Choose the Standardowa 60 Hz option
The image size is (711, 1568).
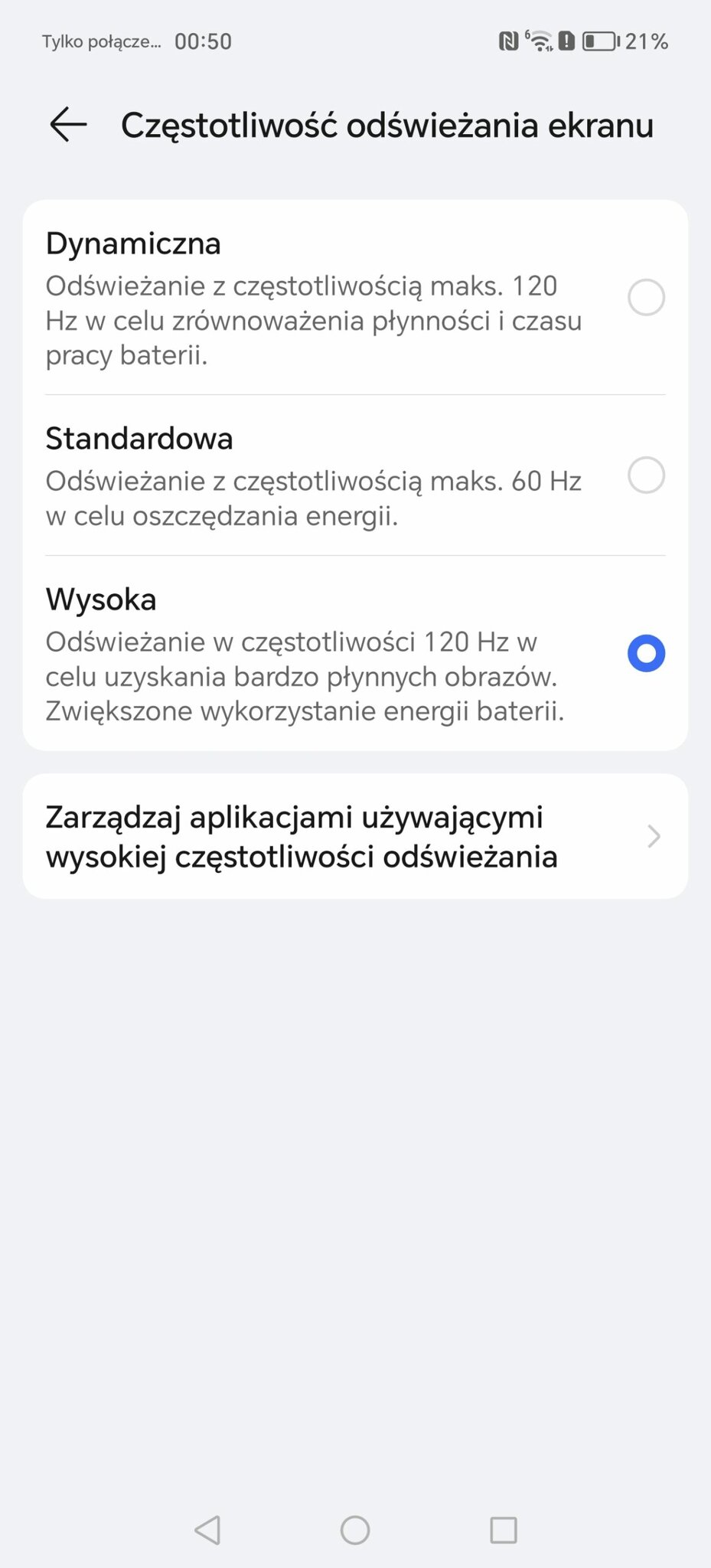(x=355, y=475)
